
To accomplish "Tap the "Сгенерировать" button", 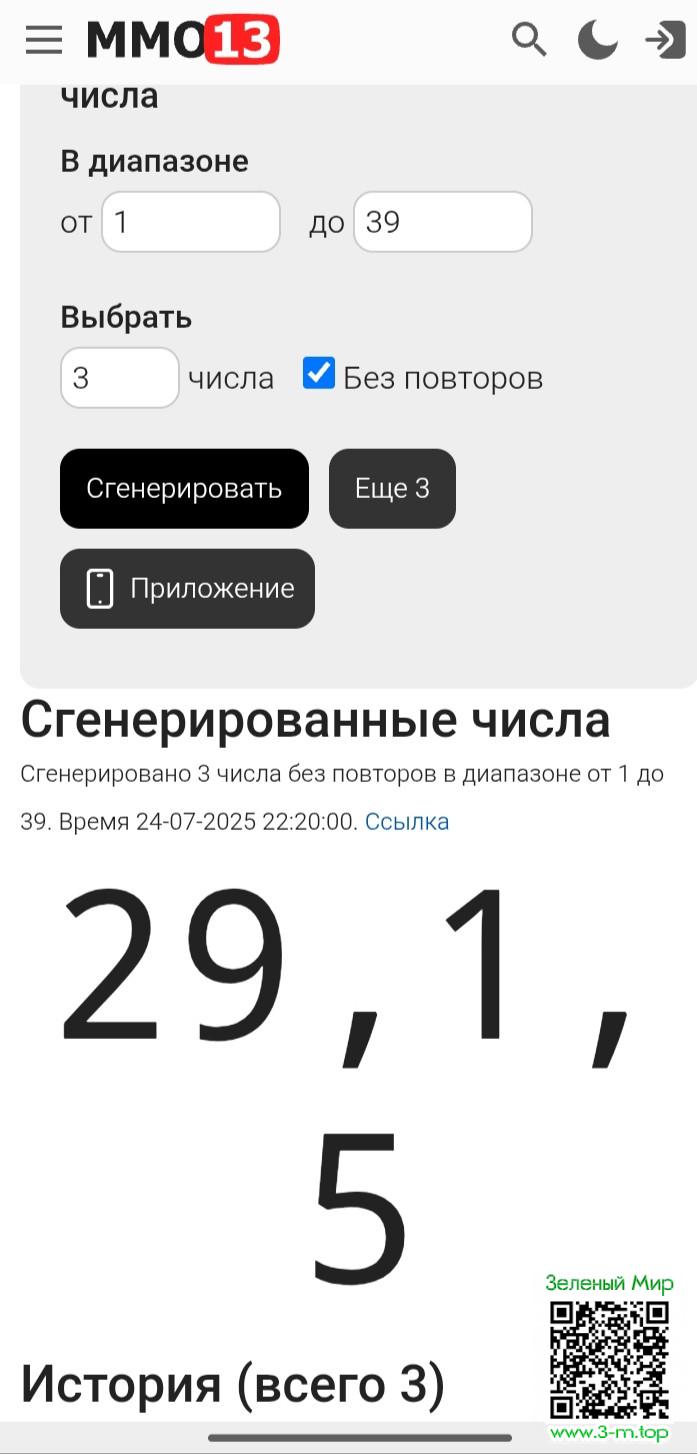I will pos(184,488).
